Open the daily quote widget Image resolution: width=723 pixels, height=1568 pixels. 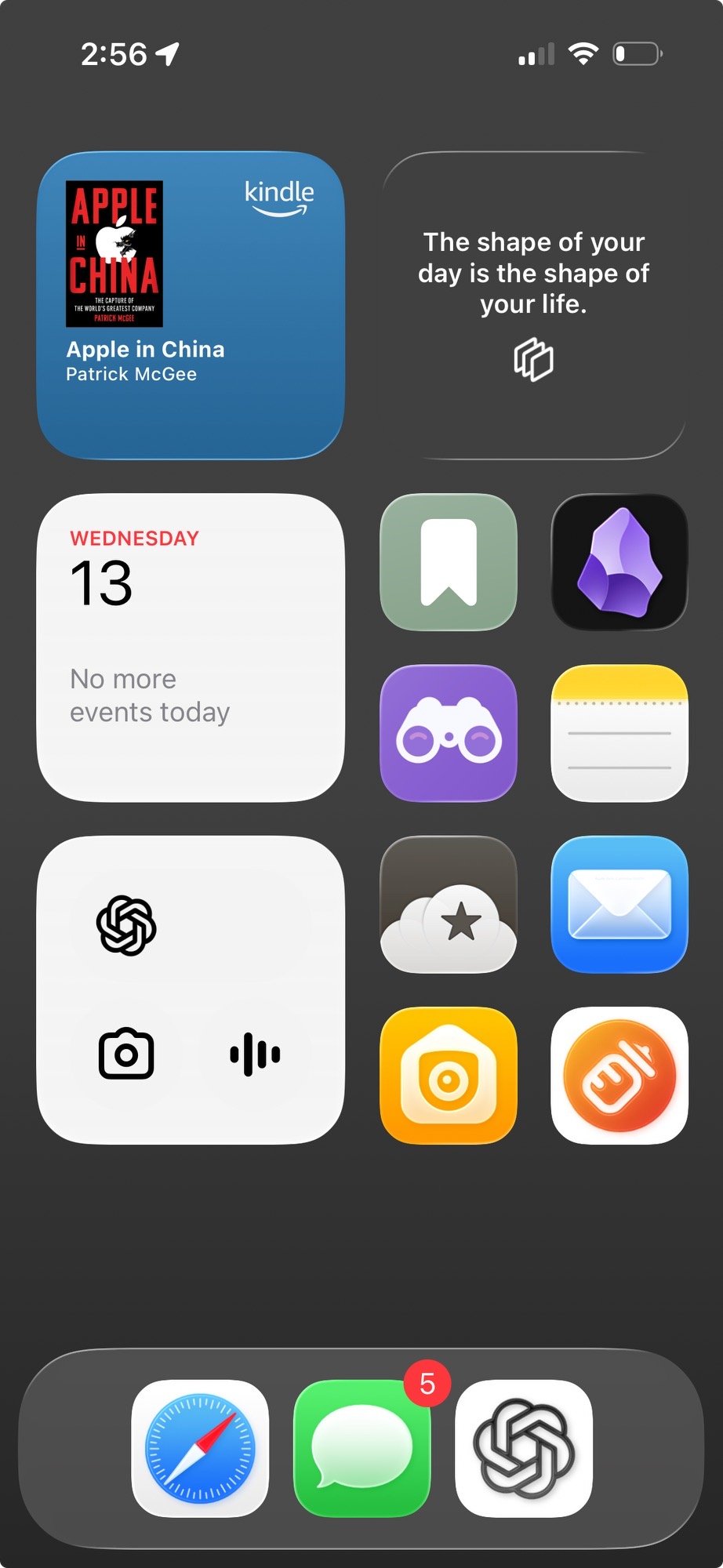point(533,305)
